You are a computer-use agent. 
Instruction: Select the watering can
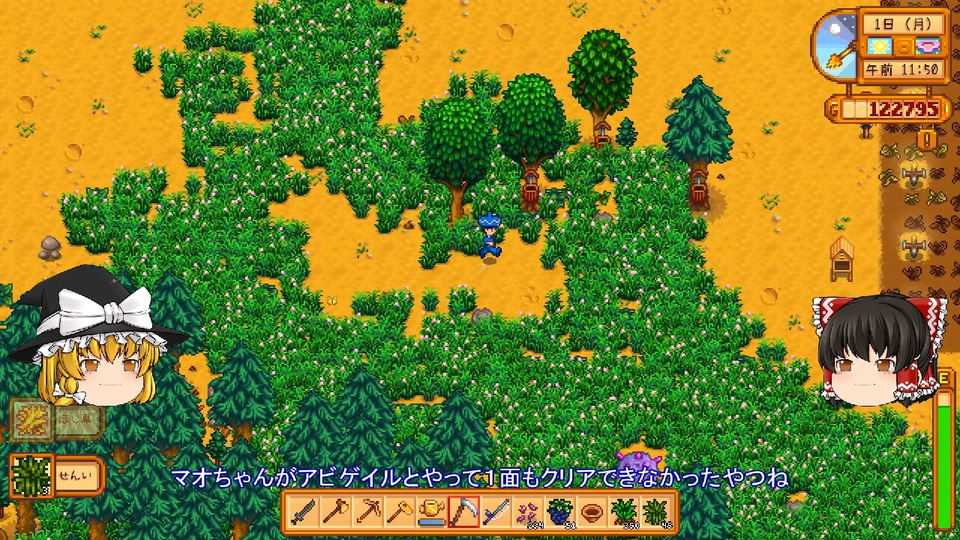point(431,512)
